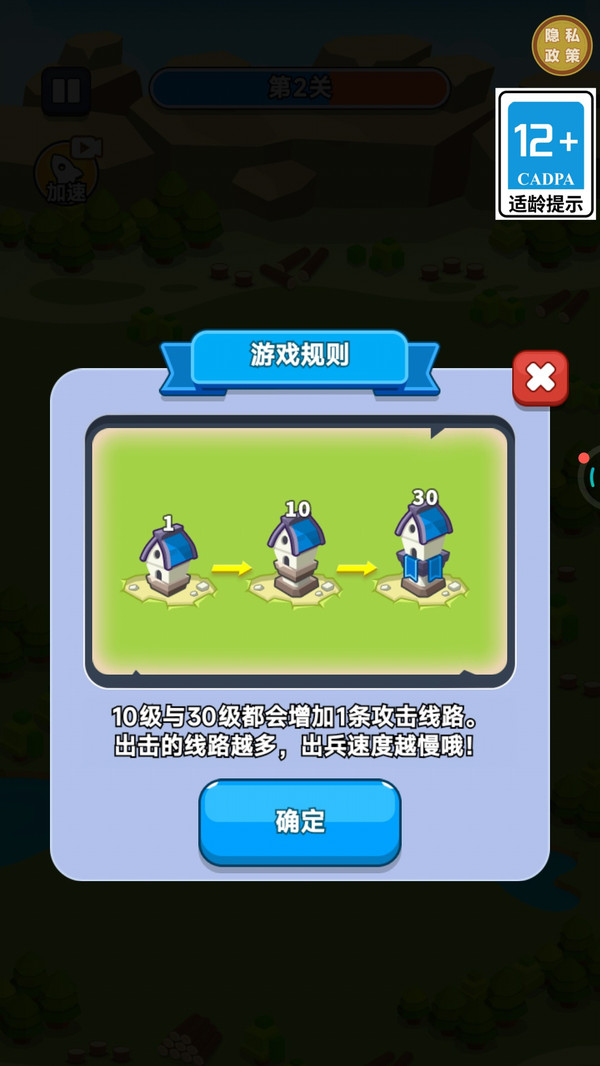
Task: Open the 12+ CADPA 适龄提示 badge
Action: pos(546,153)
